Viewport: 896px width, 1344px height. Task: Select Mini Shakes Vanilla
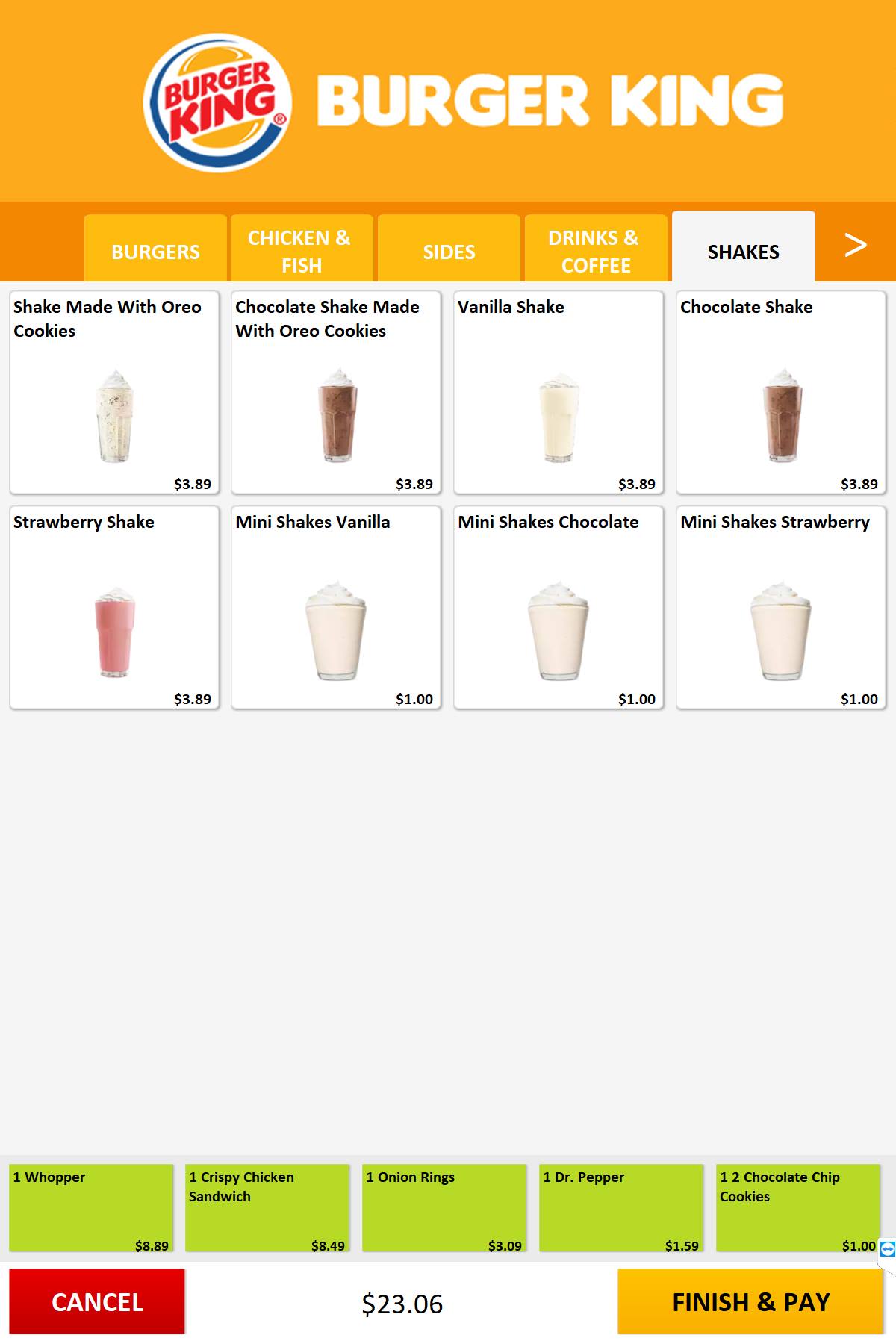[x=336, y=608]
